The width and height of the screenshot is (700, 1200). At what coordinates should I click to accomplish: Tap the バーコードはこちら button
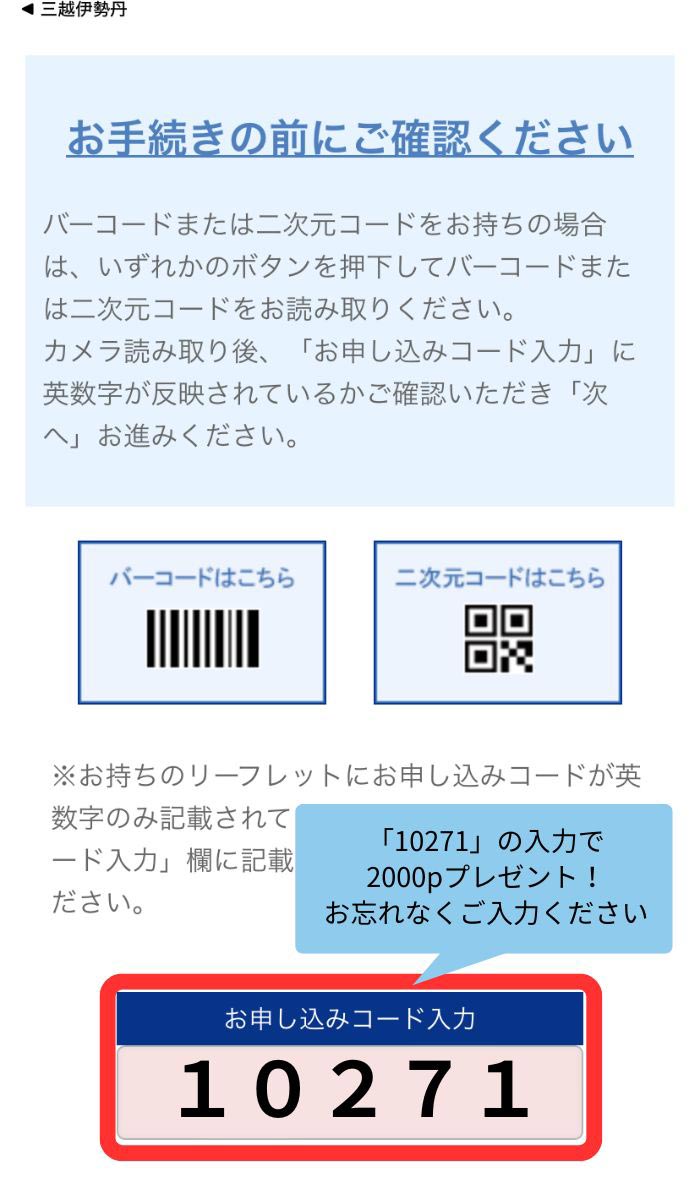click(202, 622)
